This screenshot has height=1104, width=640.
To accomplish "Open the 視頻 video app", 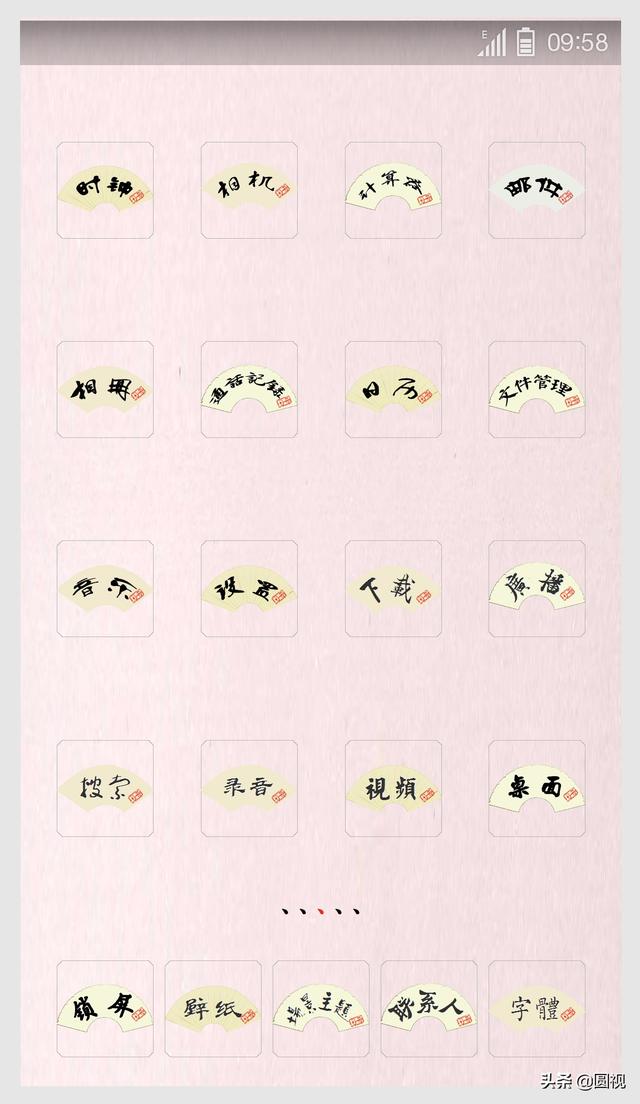I will pos(393,789).
